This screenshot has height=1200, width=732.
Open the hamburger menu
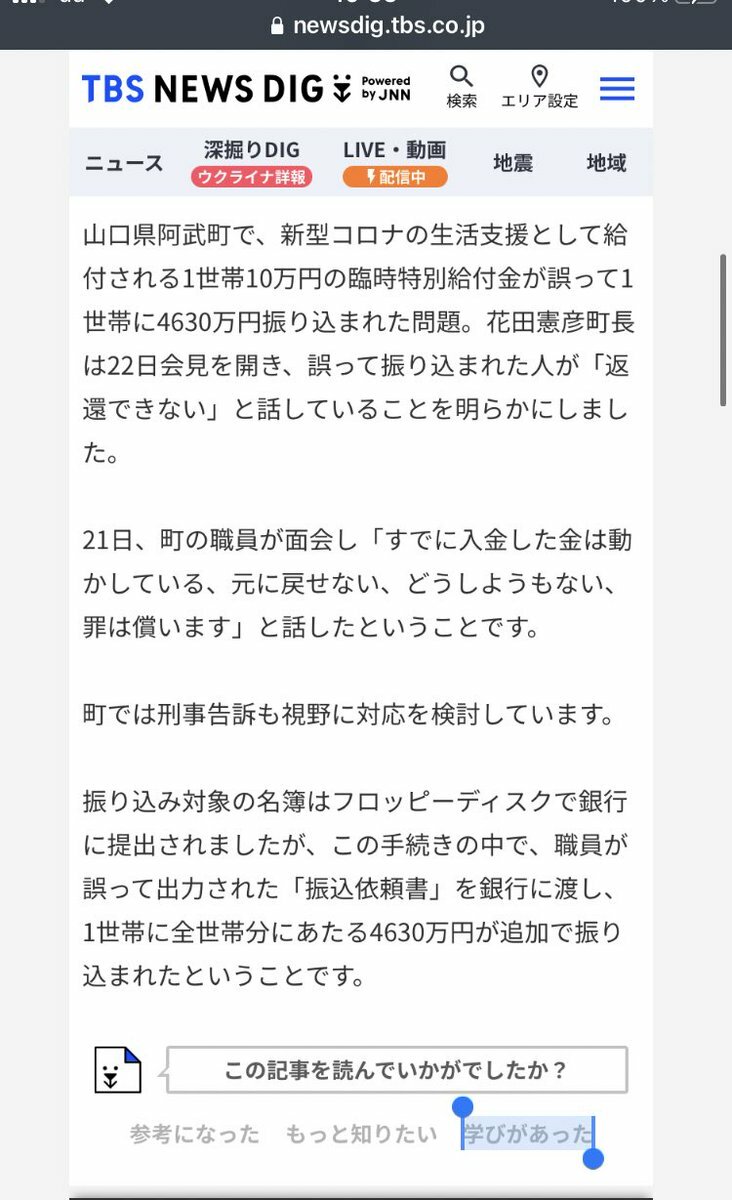pos(617,89)
